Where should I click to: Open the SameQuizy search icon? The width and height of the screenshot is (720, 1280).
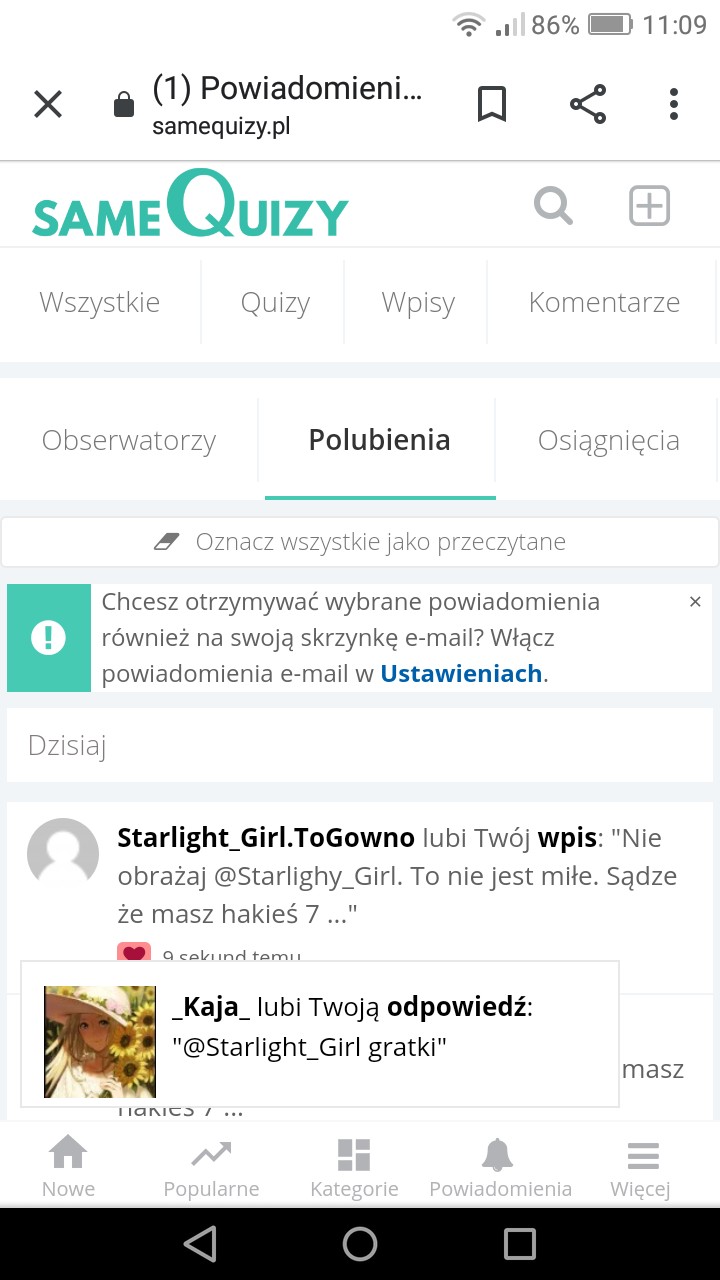pos(553,206)
